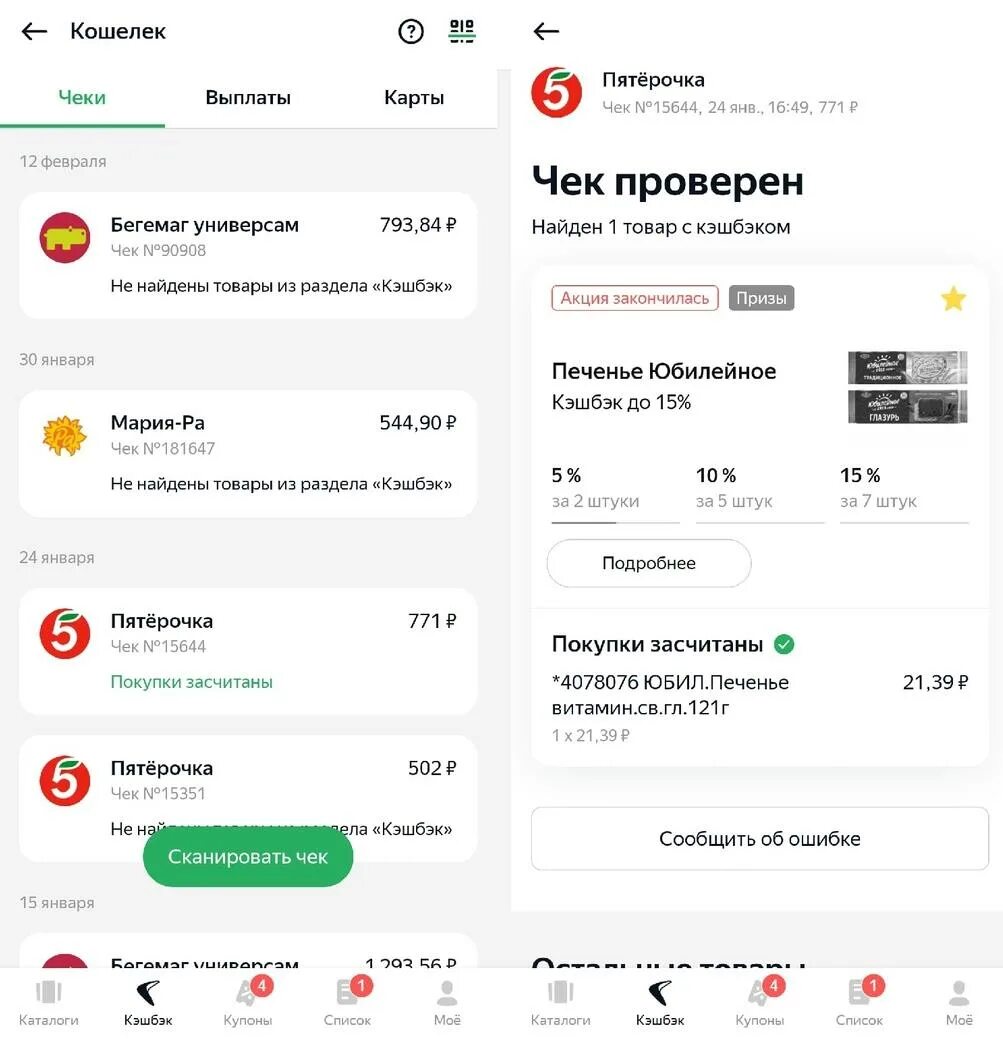Select the Чеки tab
This screenshot has width=1003, height=1039.
(x=82, y=98)
